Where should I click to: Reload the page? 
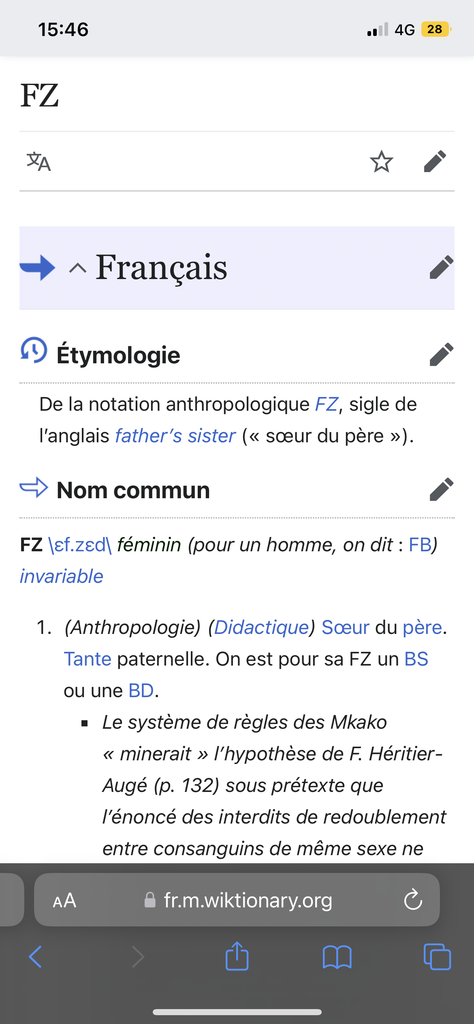pyautogui.click(x=413, y=901)
